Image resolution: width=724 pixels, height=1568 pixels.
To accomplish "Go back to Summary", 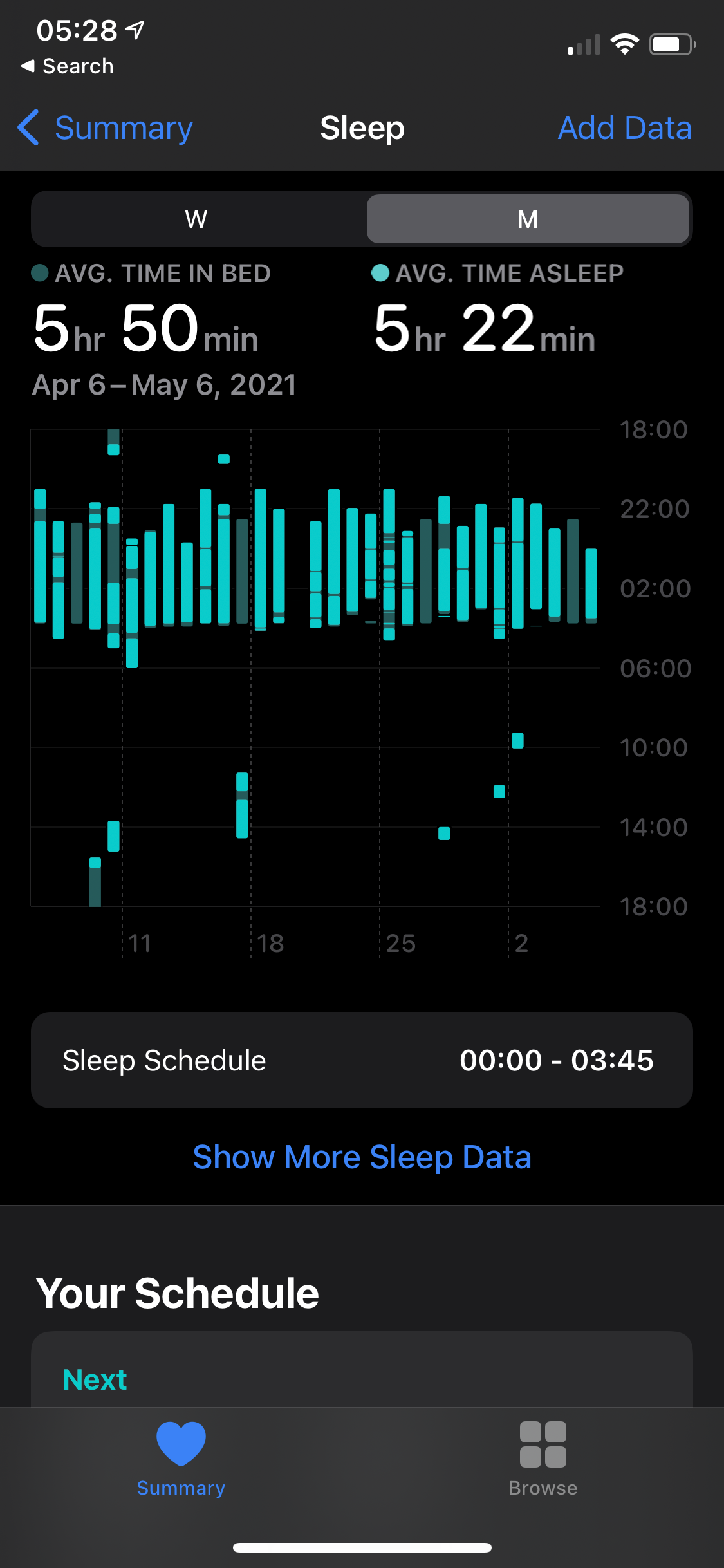I will pos(106,128).
